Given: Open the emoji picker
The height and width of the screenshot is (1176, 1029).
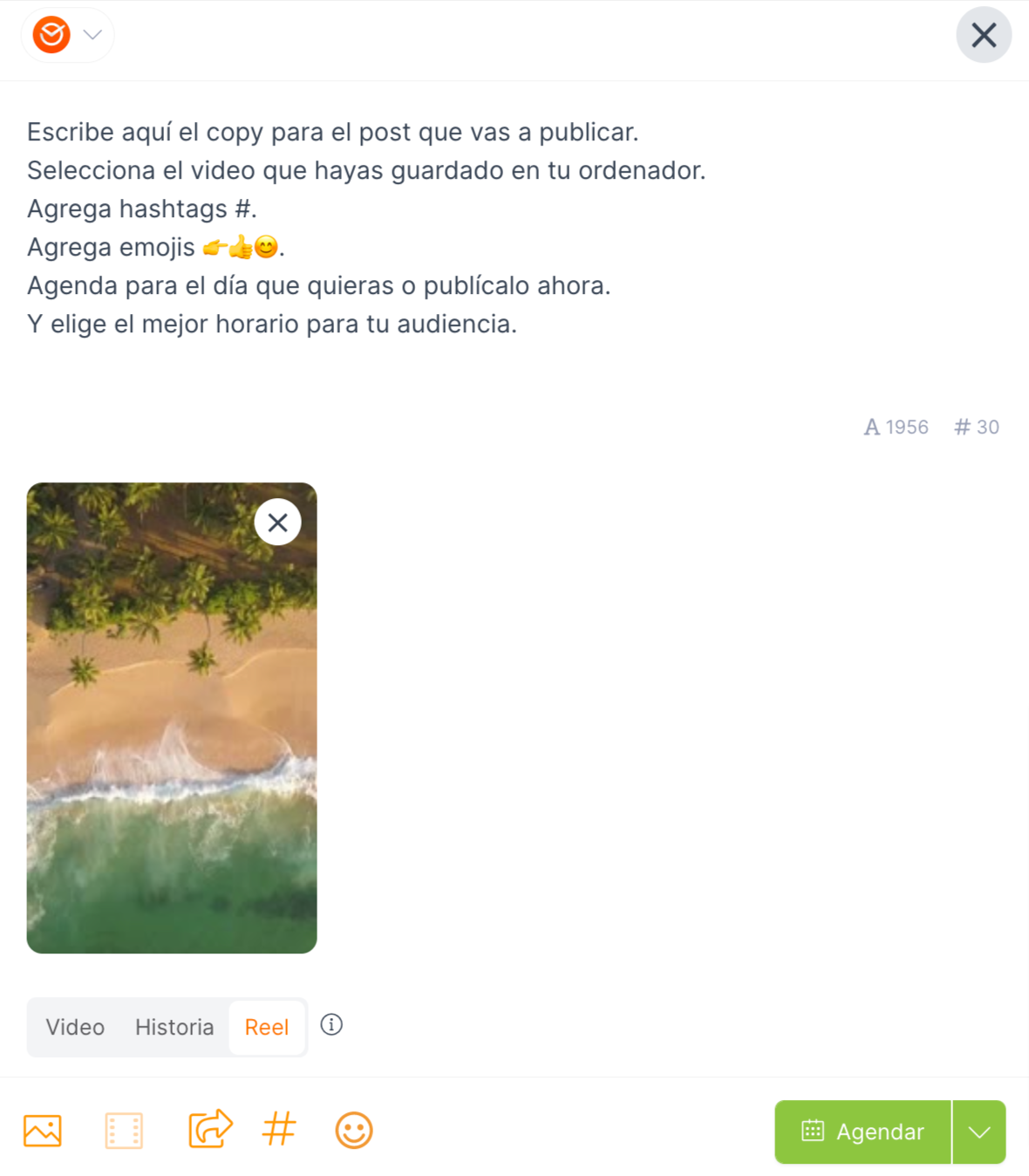Looking at the screenshot, I should click(354, 1131).
